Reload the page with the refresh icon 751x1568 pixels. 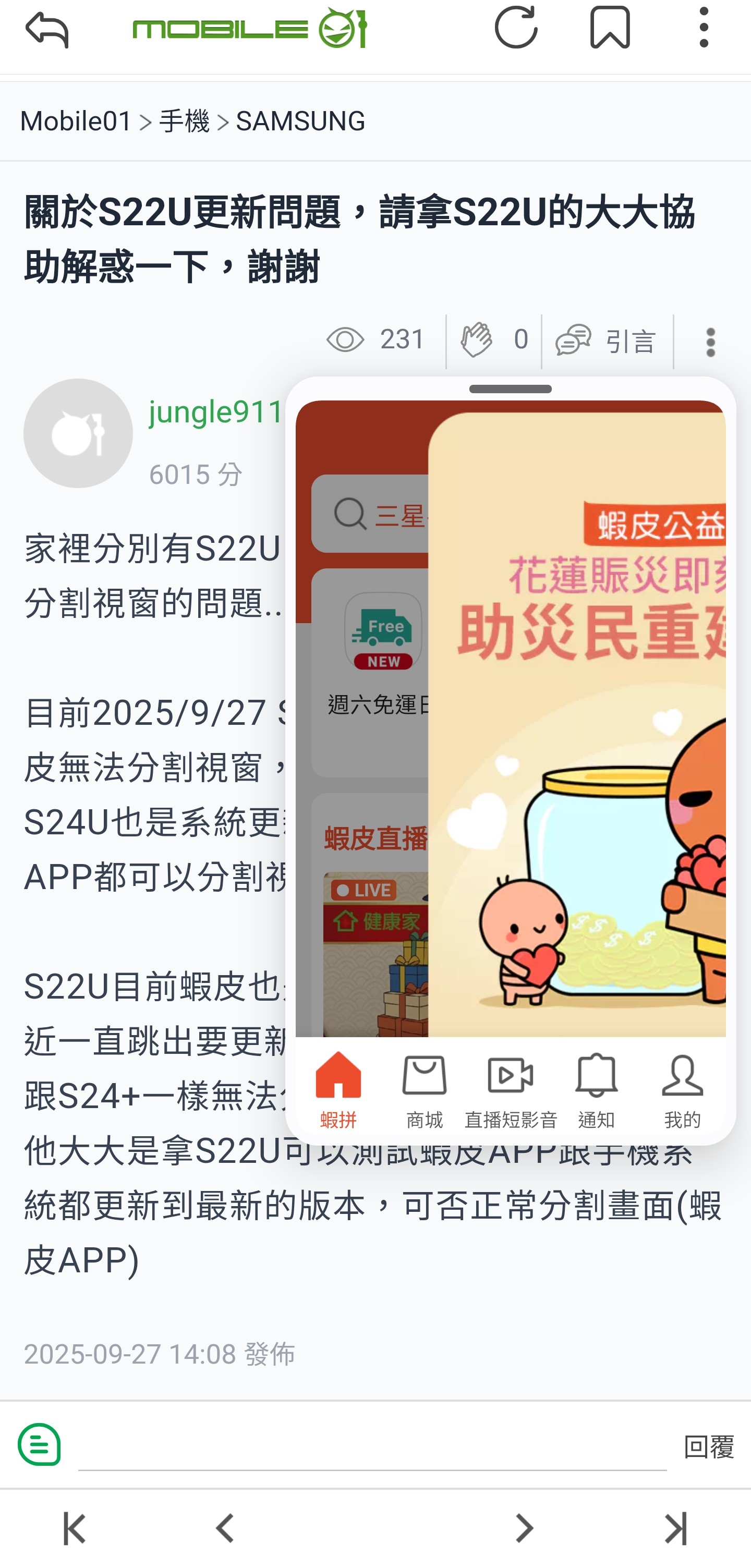coord(515,28)
